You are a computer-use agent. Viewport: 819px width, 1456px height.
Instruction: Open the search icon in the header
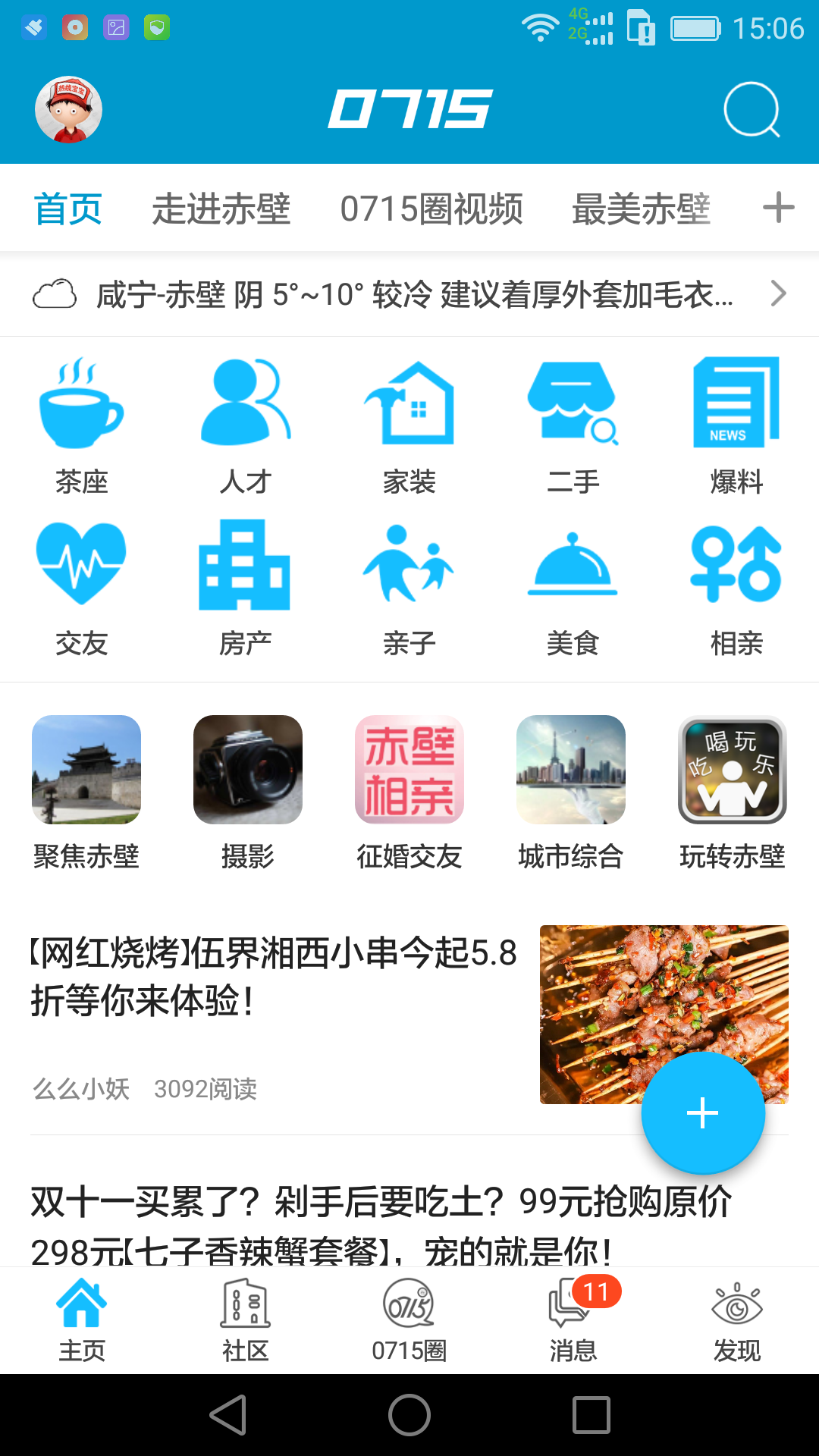[x=752, y=110]
